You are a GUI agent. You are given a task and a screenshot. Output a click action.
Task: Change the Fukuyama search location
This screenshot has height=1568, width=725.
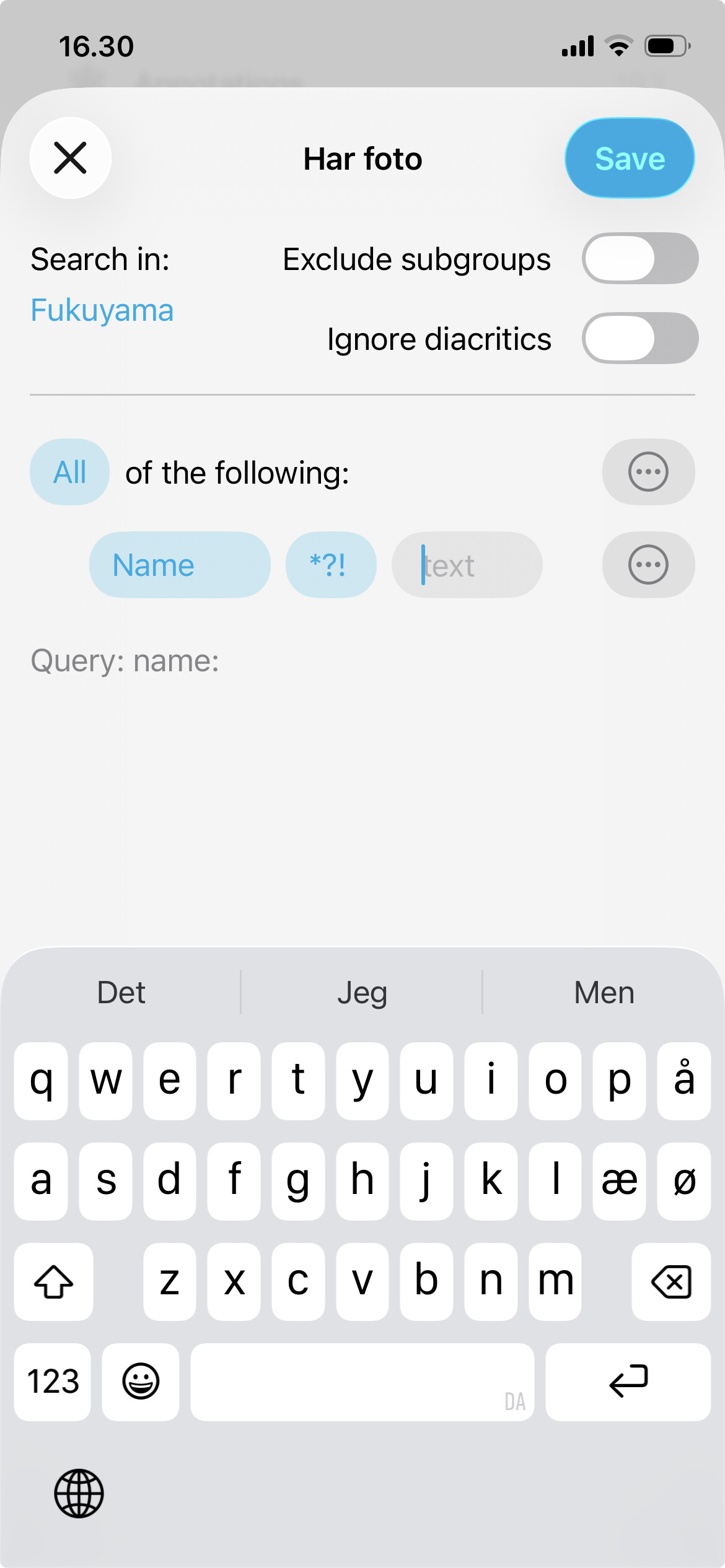pyautogui.click(x=102, y=310)
